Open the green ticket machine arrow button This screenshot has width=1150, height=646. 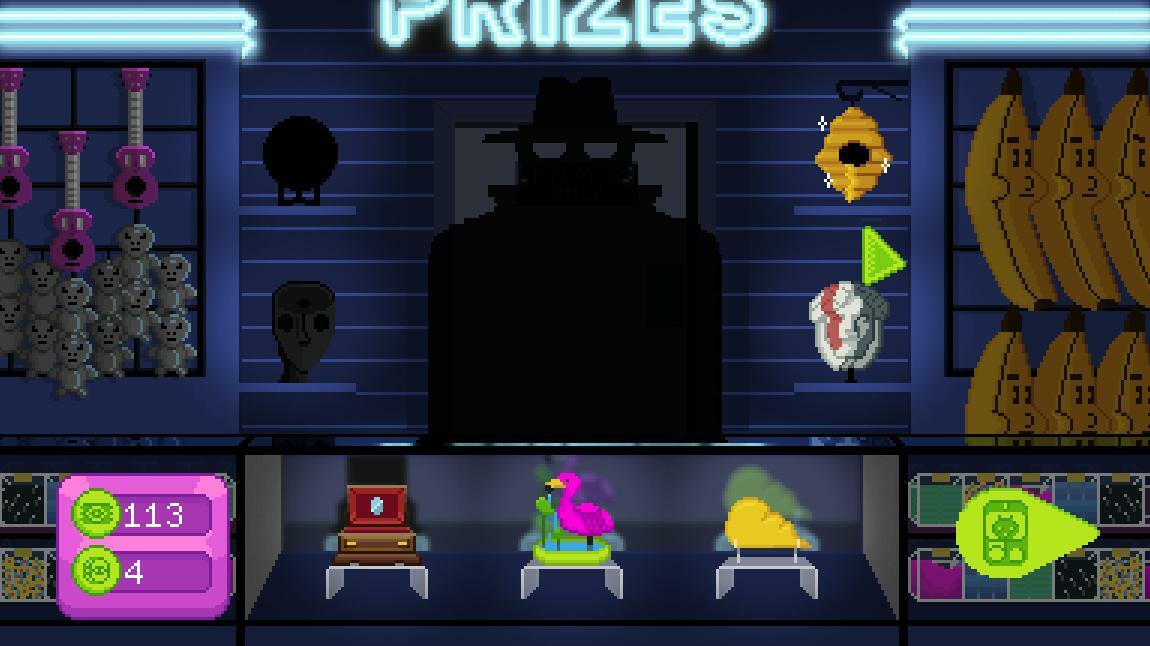[x=1020, y=533]
